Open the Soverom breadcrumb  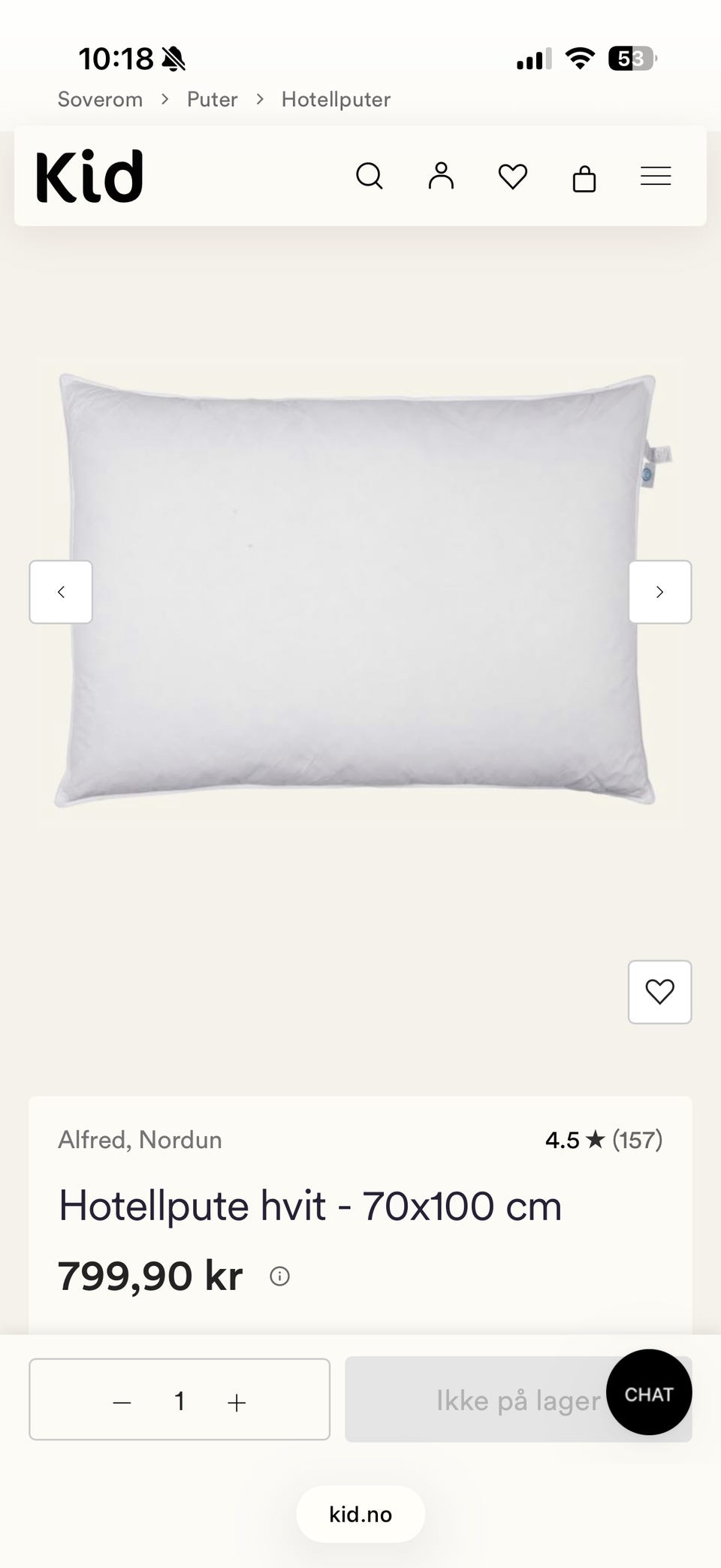tap(100, 99)
